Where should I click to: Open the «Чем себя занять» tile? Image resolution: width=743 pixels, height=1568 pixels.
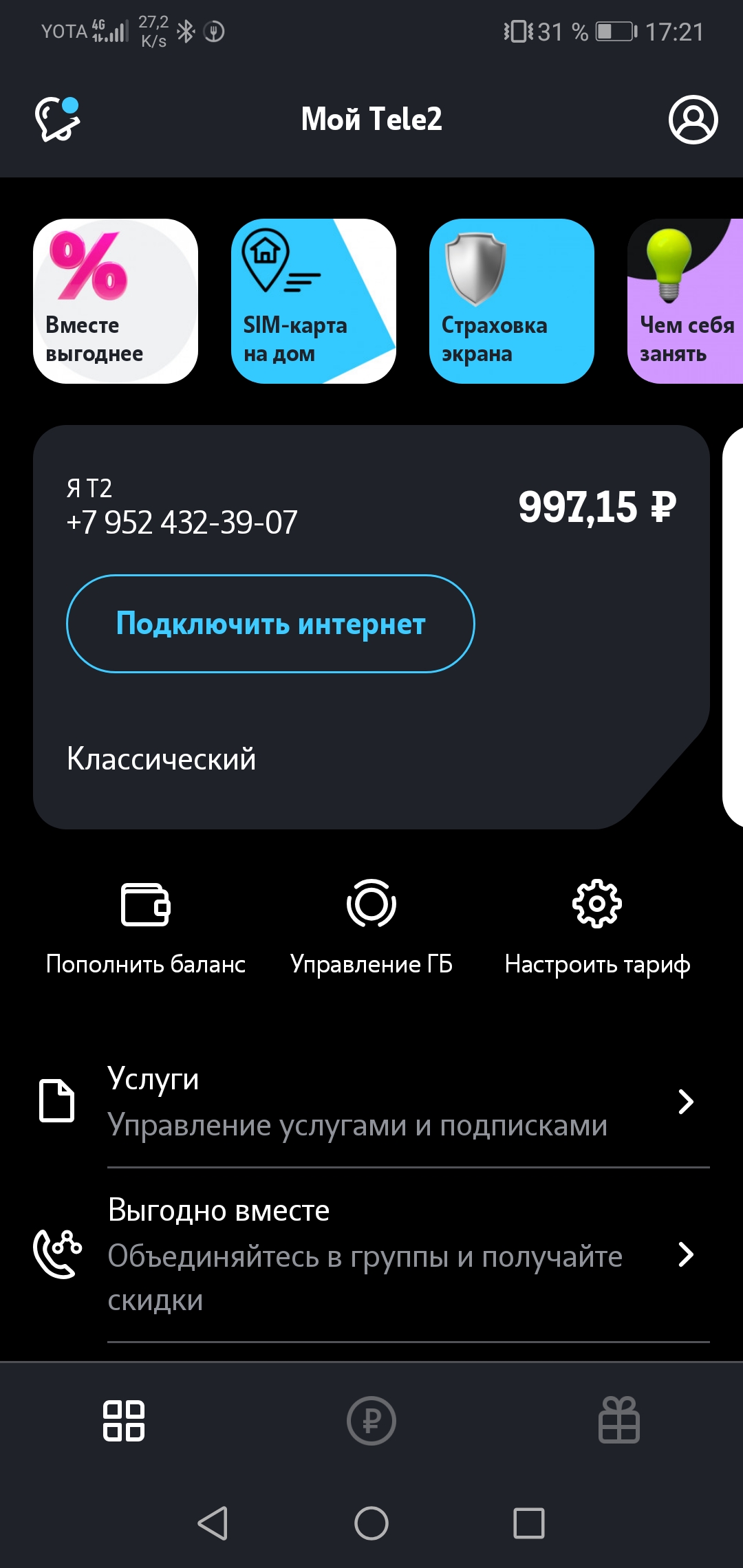pyautogui.click(x=685, y=301)
